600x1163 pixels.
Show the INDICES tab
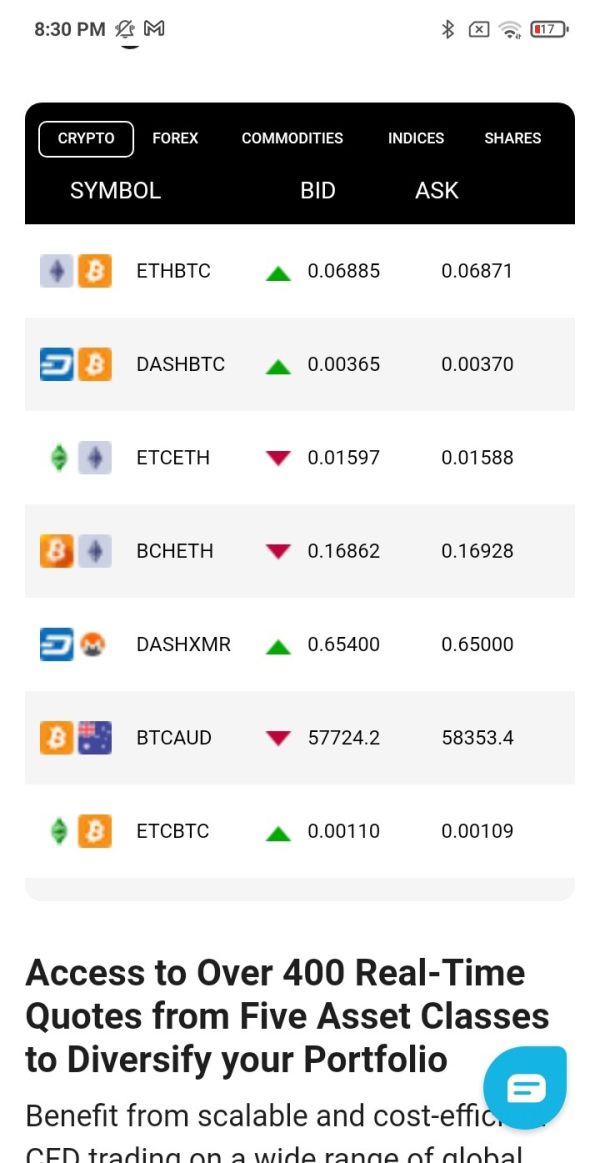coord(416,139)
